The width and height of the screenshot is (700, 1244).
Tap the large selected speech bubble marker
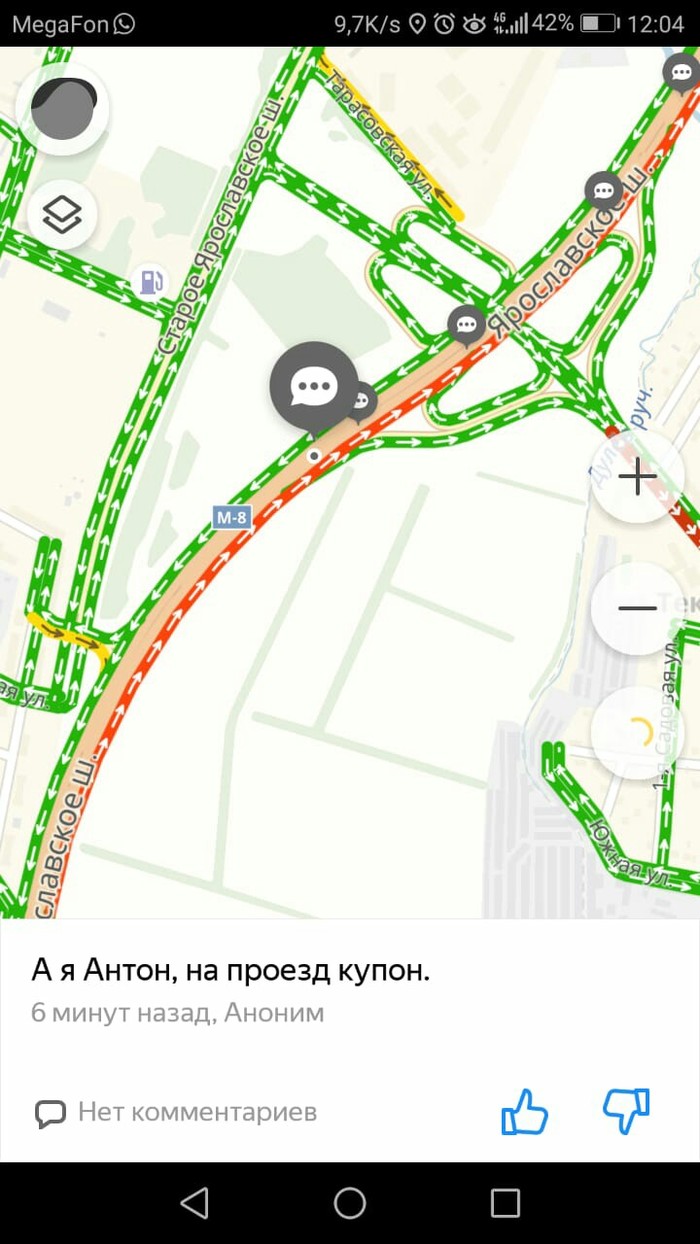[314, 387]
